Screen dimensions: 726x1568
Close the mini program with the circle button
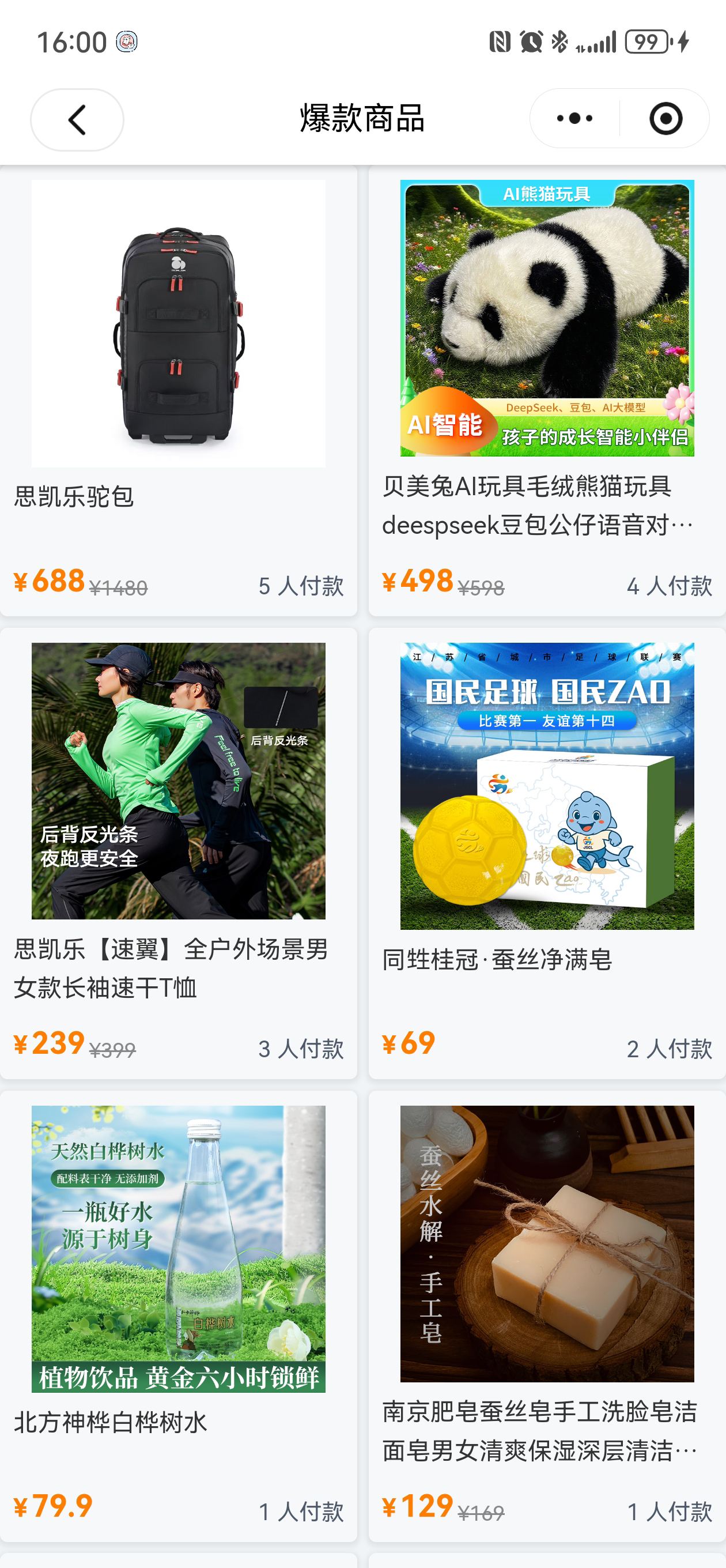pos(665,118)
